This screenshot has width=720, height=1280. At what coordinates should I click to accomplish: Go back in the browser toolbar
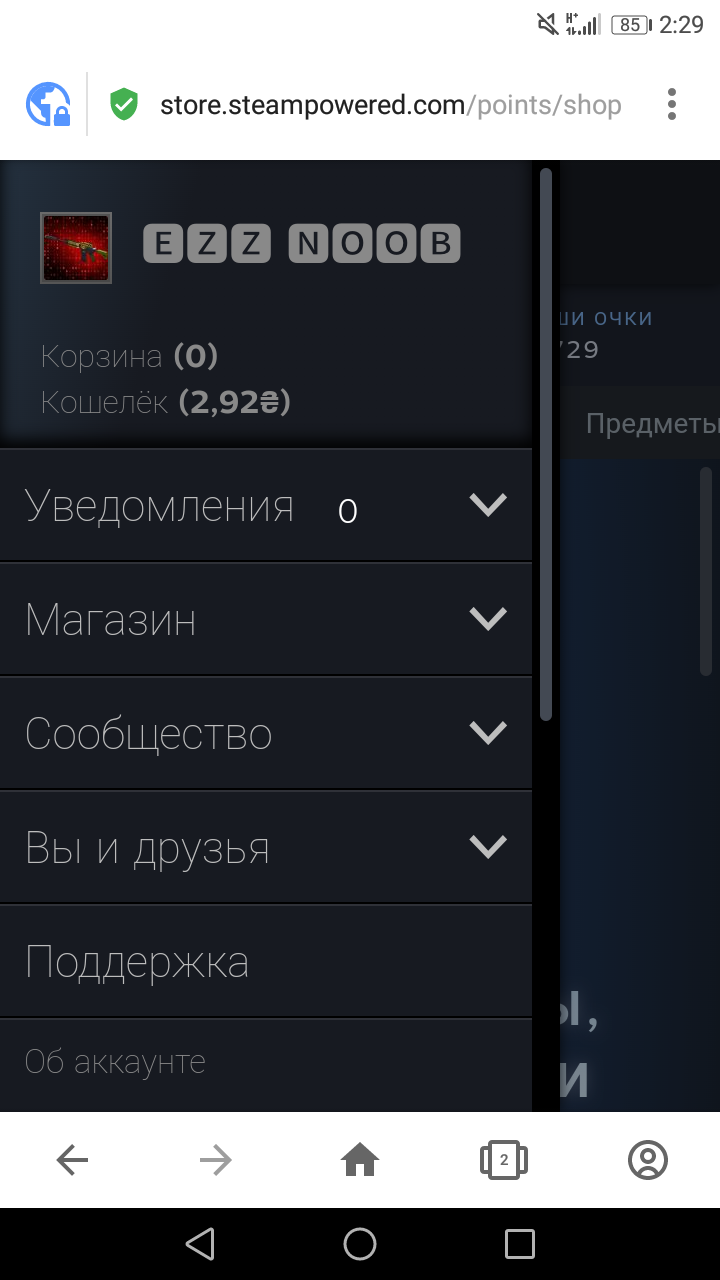[72, 1160]
